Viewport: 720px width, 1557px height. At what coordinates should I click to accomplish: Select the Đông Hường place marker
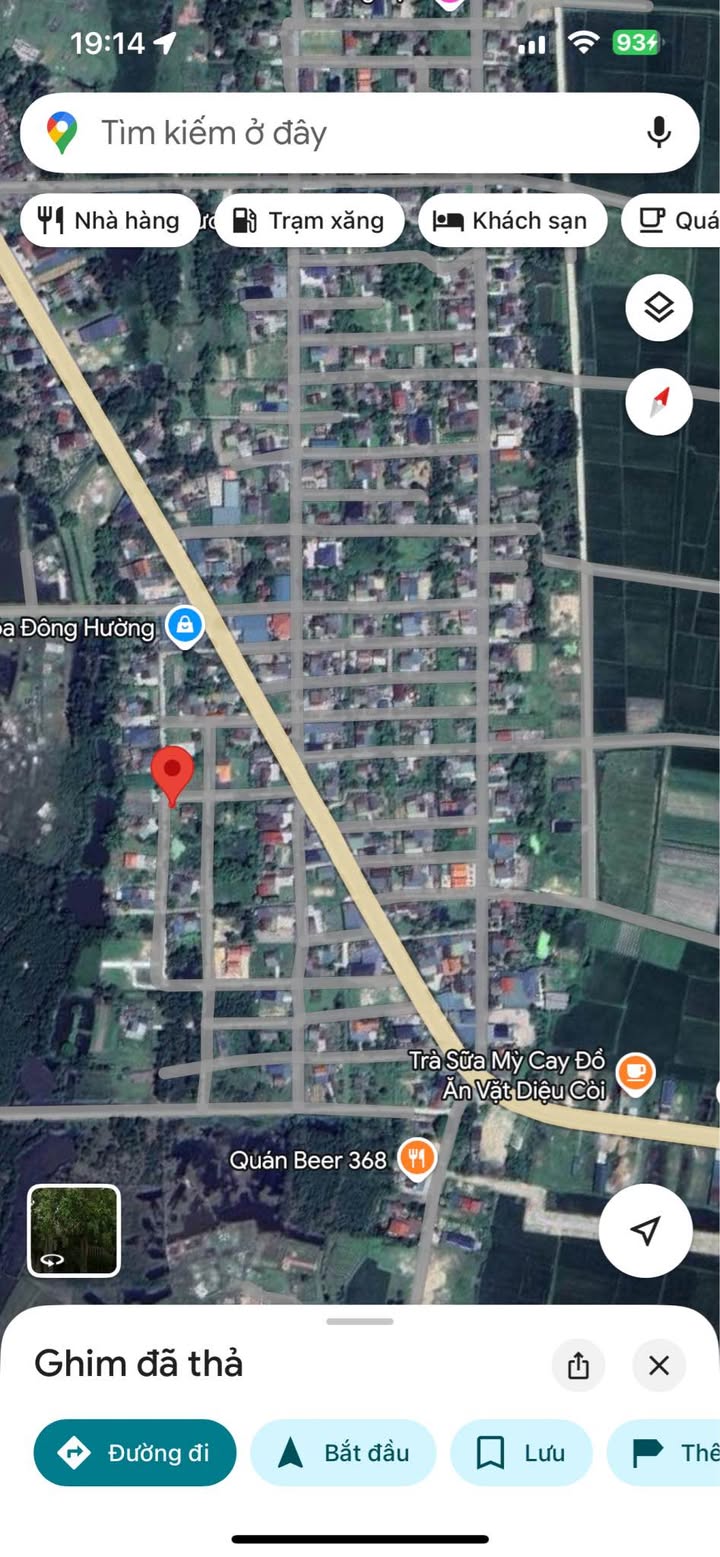(184, 627)
